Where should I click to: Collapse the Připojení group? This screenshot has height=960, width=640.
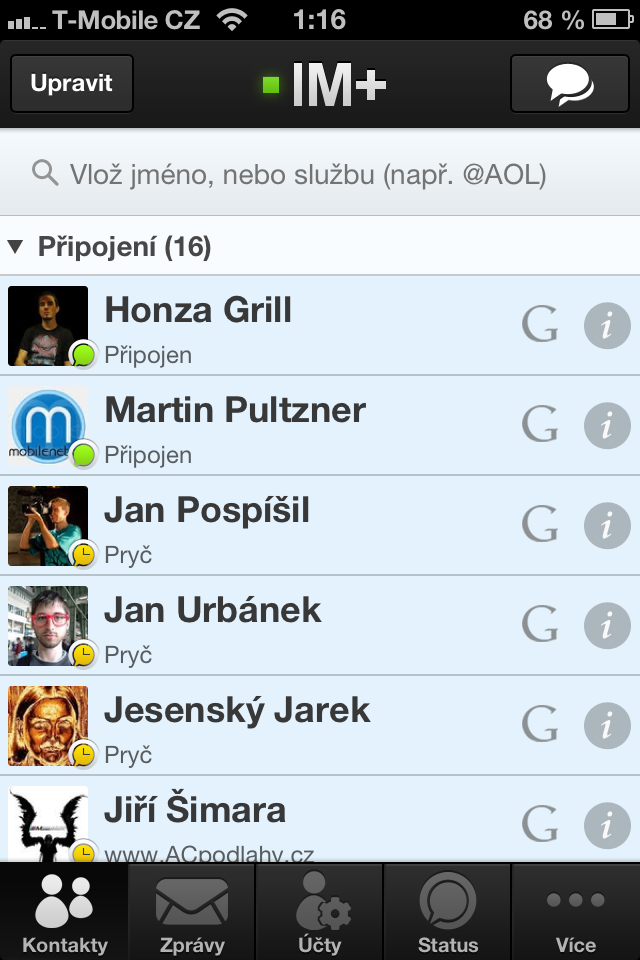tap(110, 246)
